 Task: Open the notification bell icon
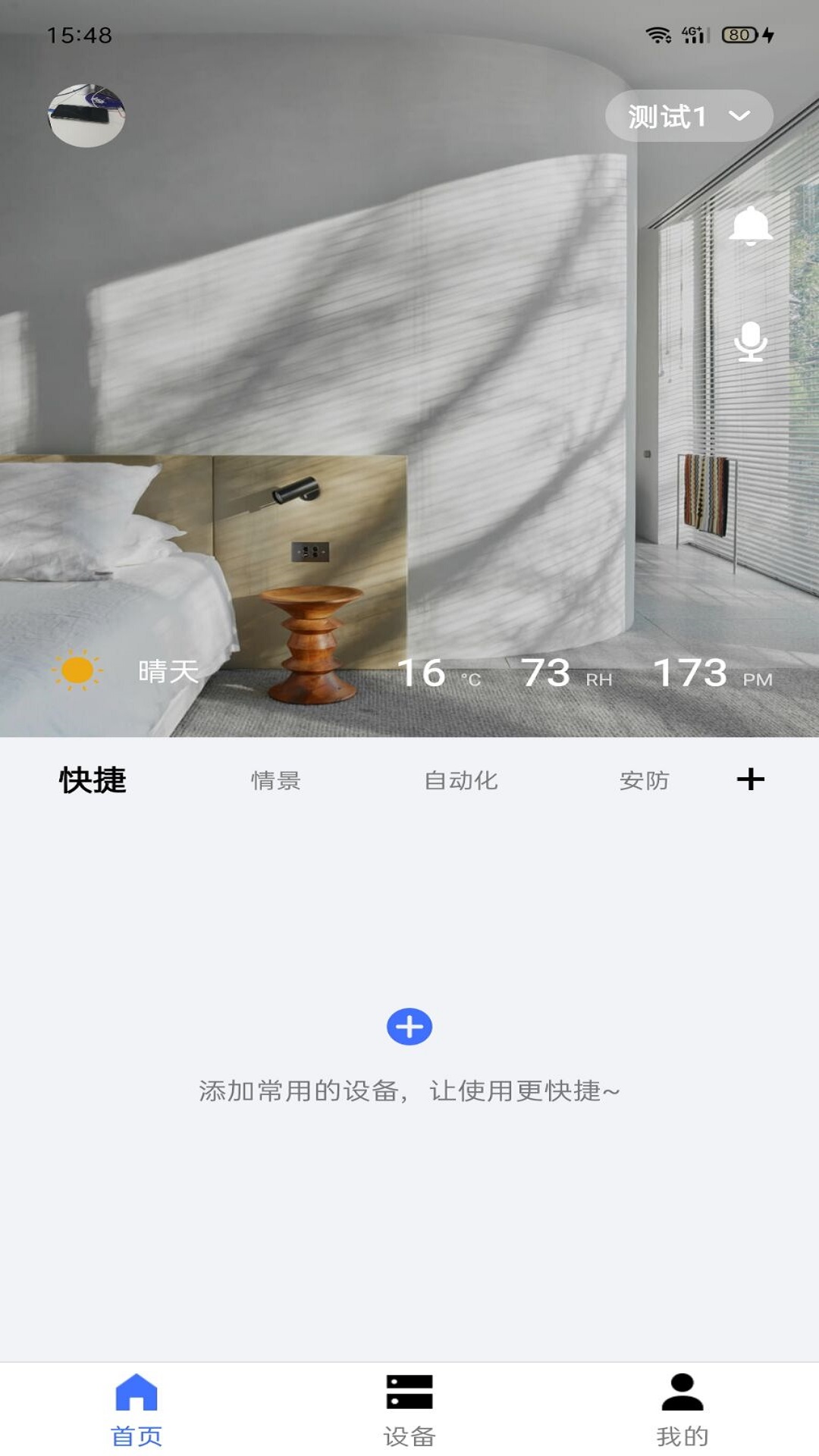[x=751, y=227]
